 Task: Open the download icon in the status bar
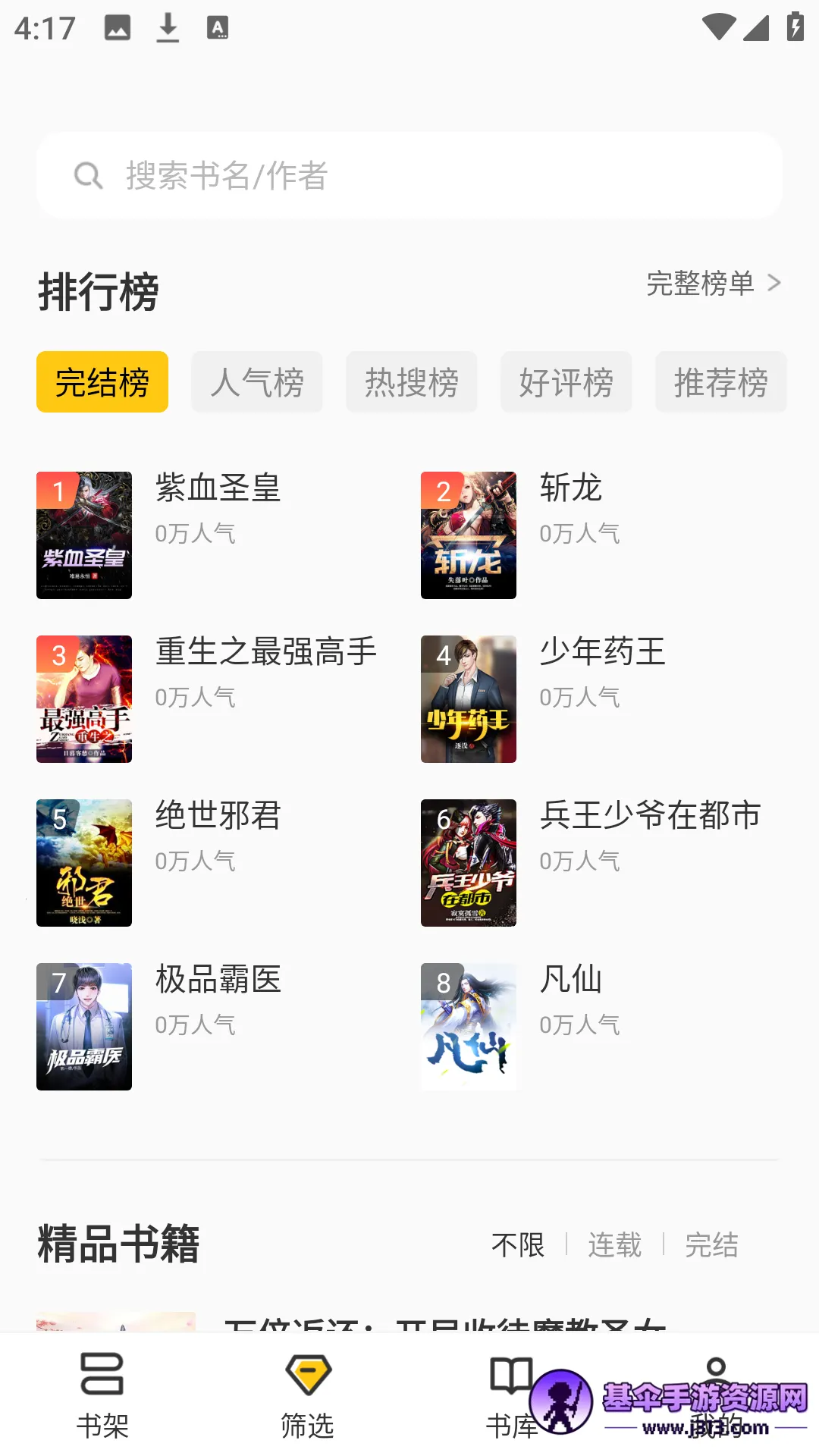pos(168,27)
